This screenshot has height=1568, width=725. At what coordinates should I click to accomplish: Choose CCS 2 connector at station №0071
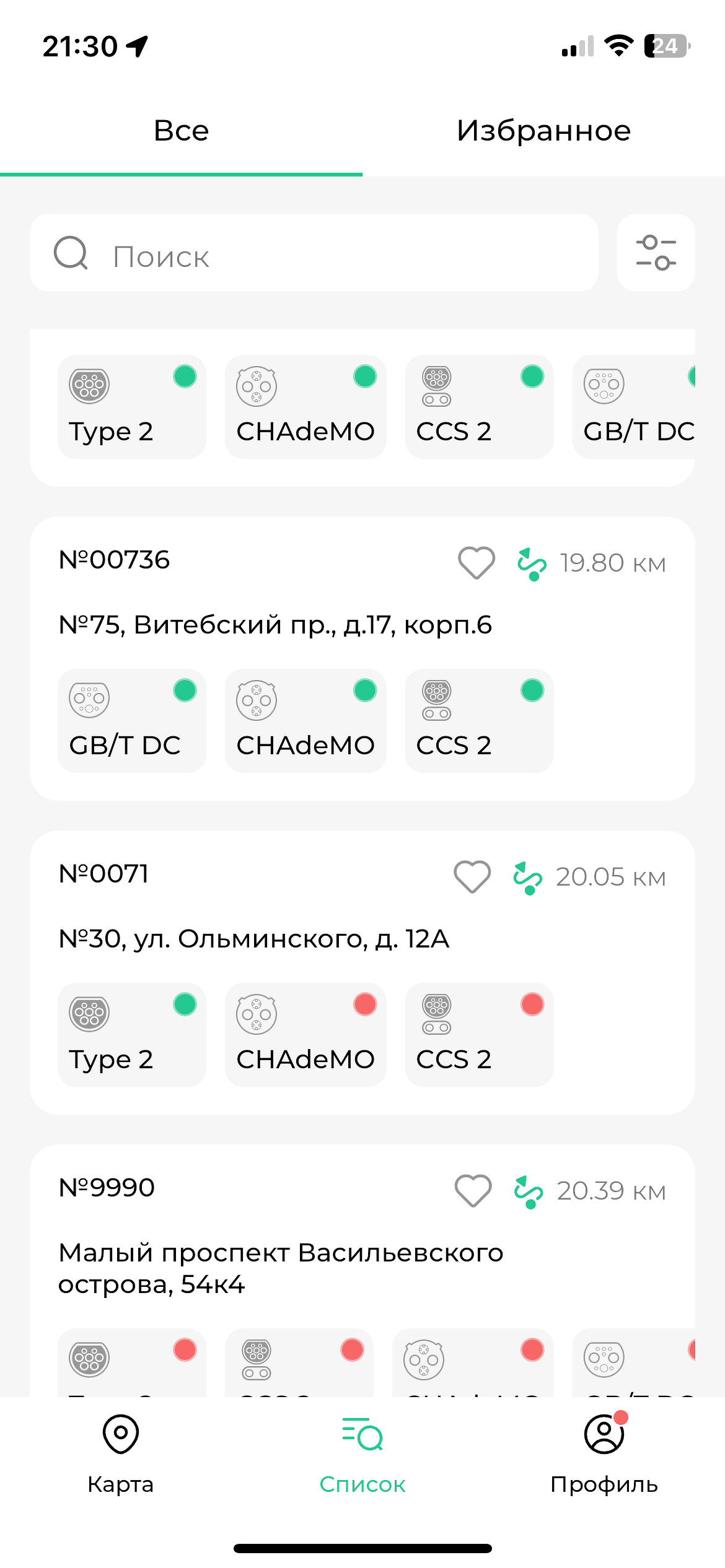pos(479,1035)
